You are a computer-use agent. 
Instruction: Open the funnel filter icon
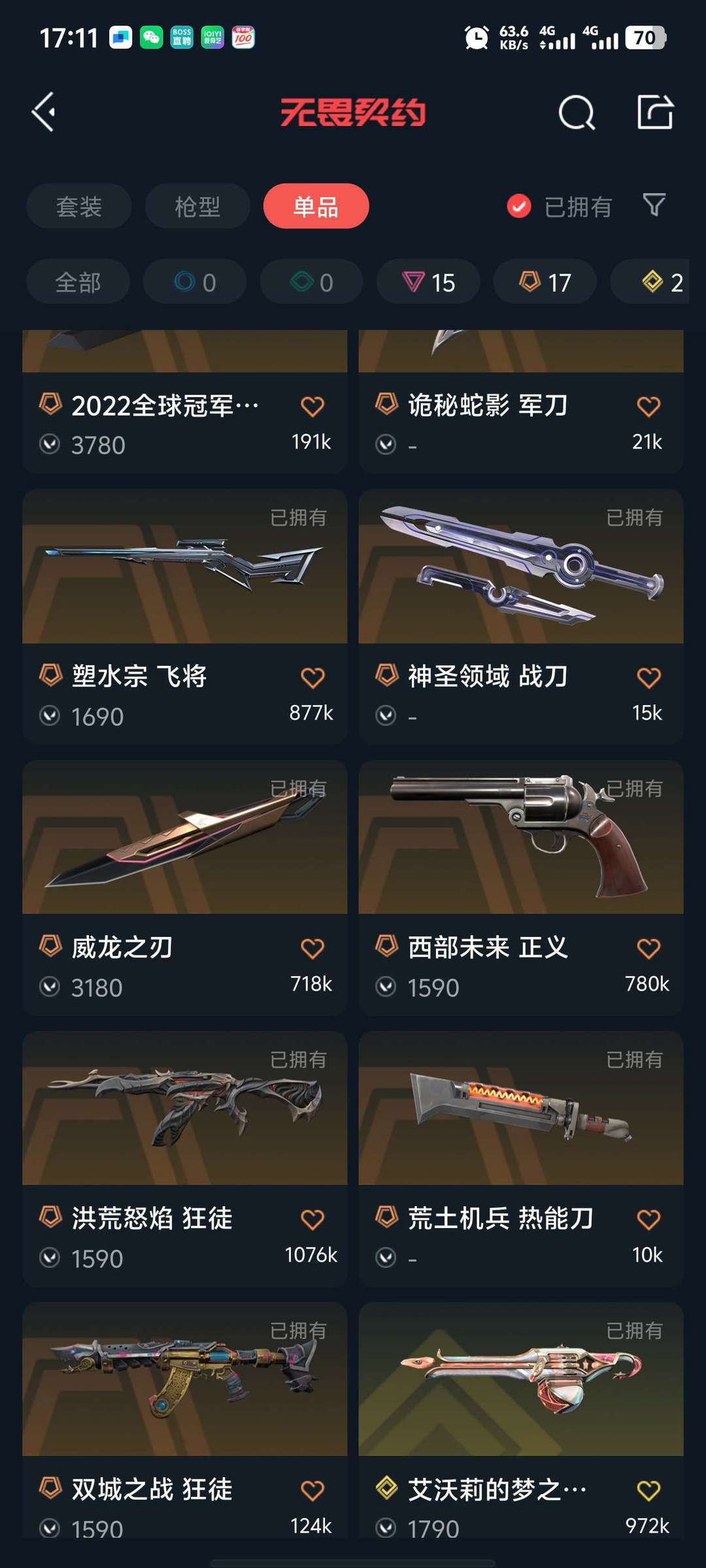pos(654,205)
